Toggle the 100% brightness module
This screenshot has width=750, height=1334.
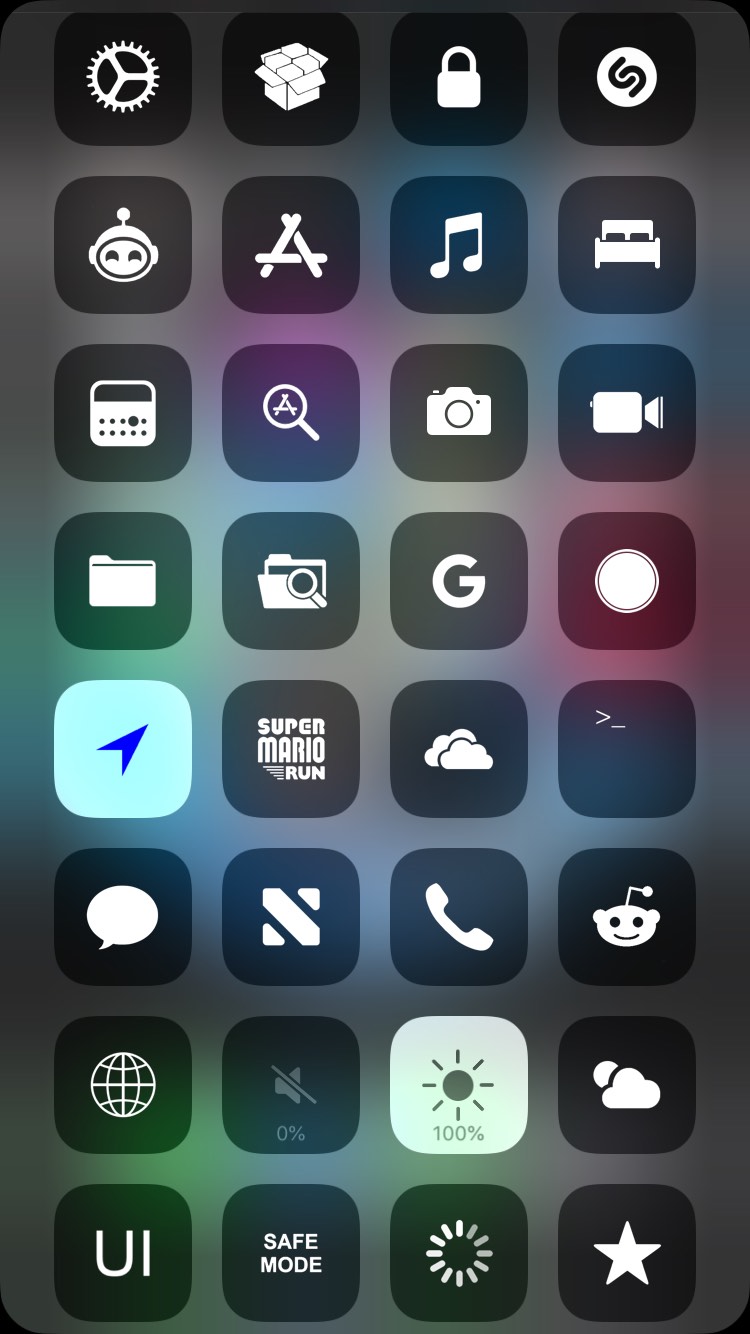[x=459, y=1085]
